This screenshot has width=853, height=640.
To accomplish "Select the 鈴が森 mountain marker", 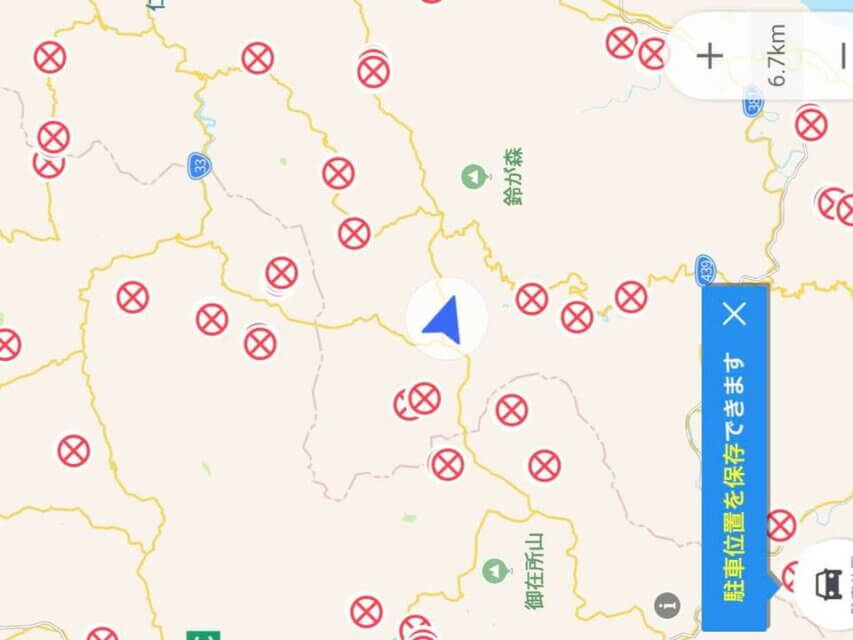I will pyautogui.click(x=473, y=177).
